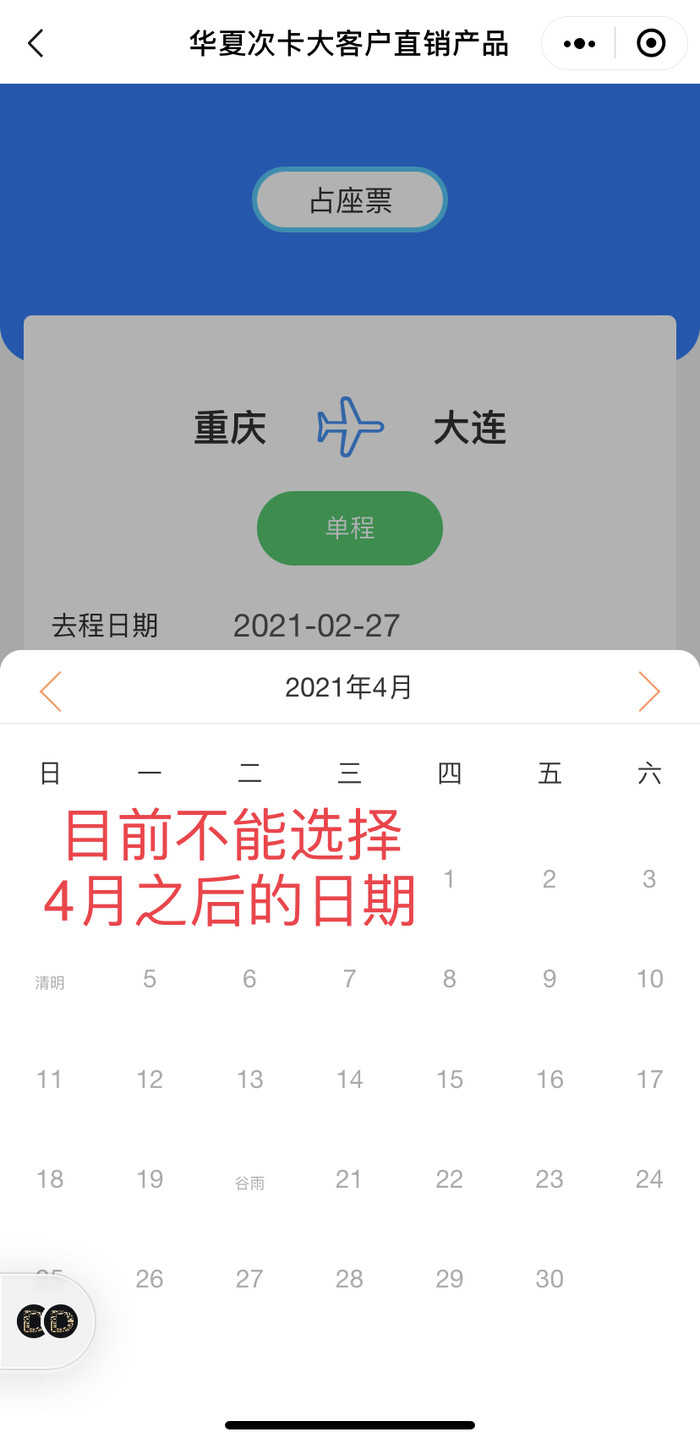
Task: Close the mini-program with the circle button
Action: click(x=651, y=43)
